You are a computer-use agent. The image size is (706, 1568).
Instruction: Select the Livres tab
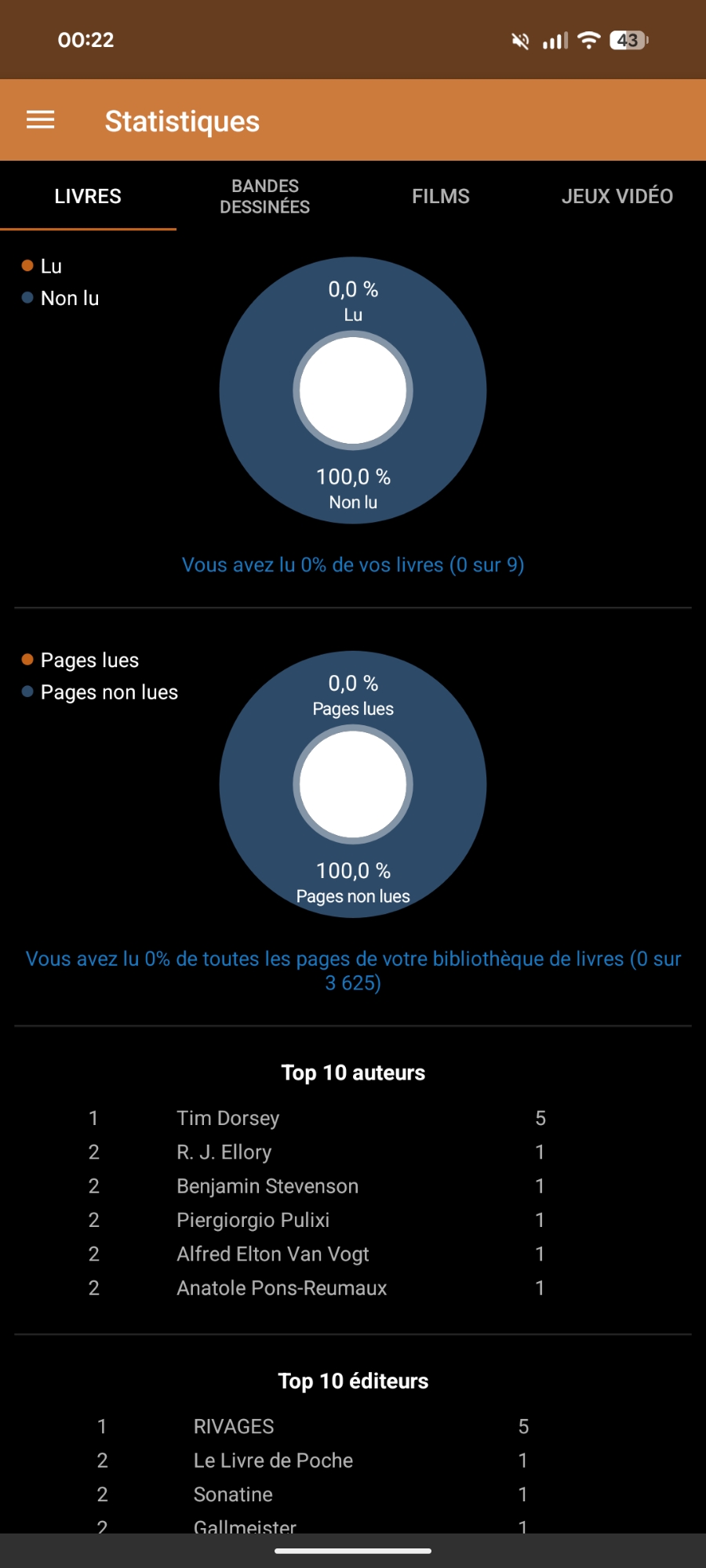pyautogui.click(x=88, y=196)
